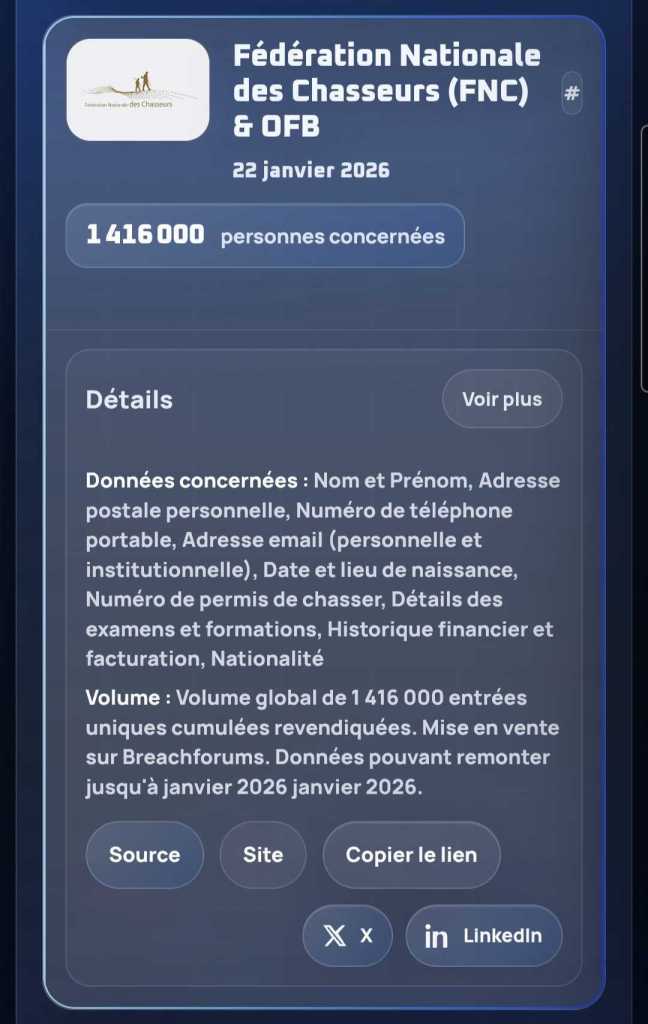Expand details with Voir plus
This screenshot has height=1024, width=648.
[502, 399]
